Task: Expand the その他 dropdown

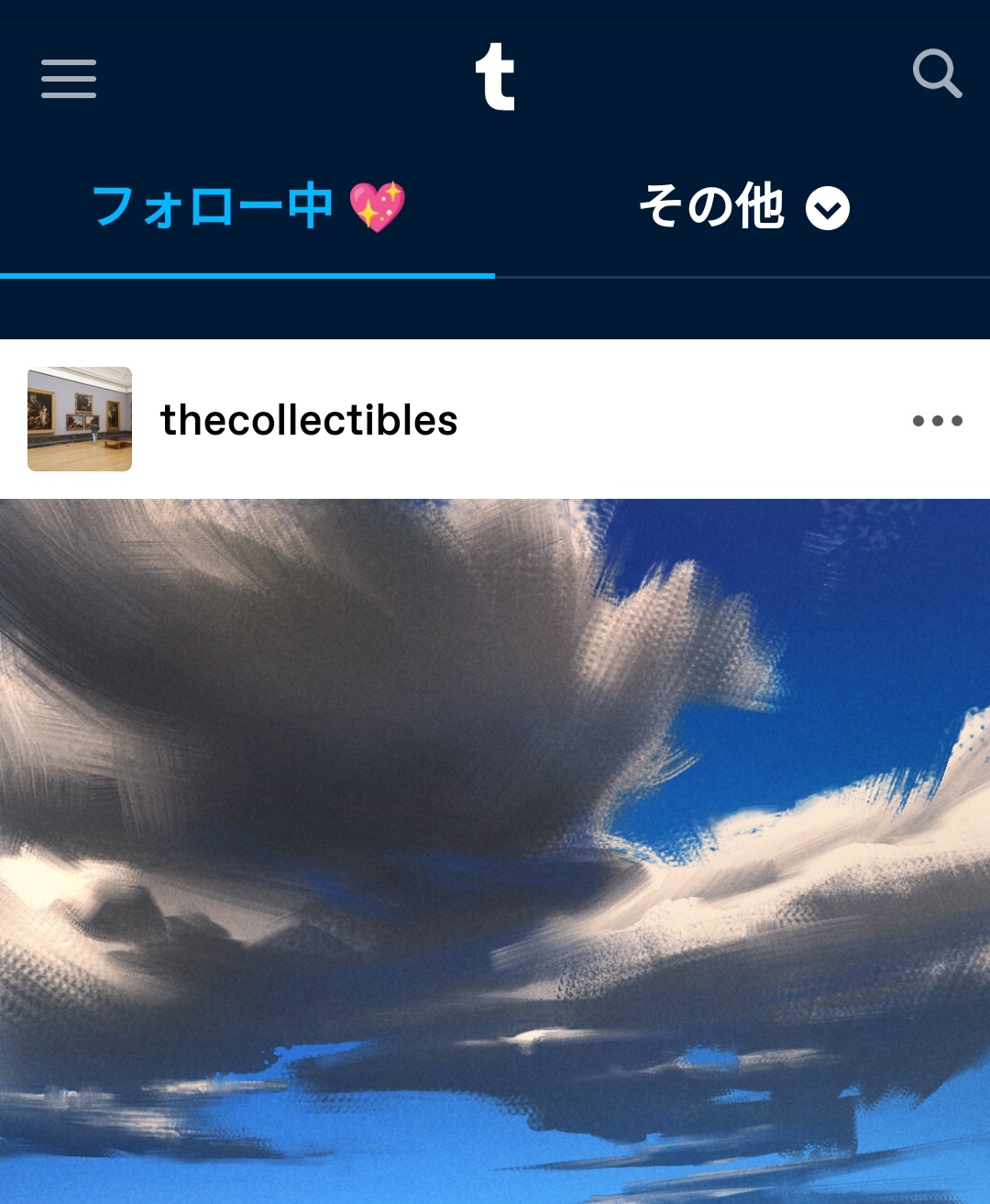Action: pos(742,207)
